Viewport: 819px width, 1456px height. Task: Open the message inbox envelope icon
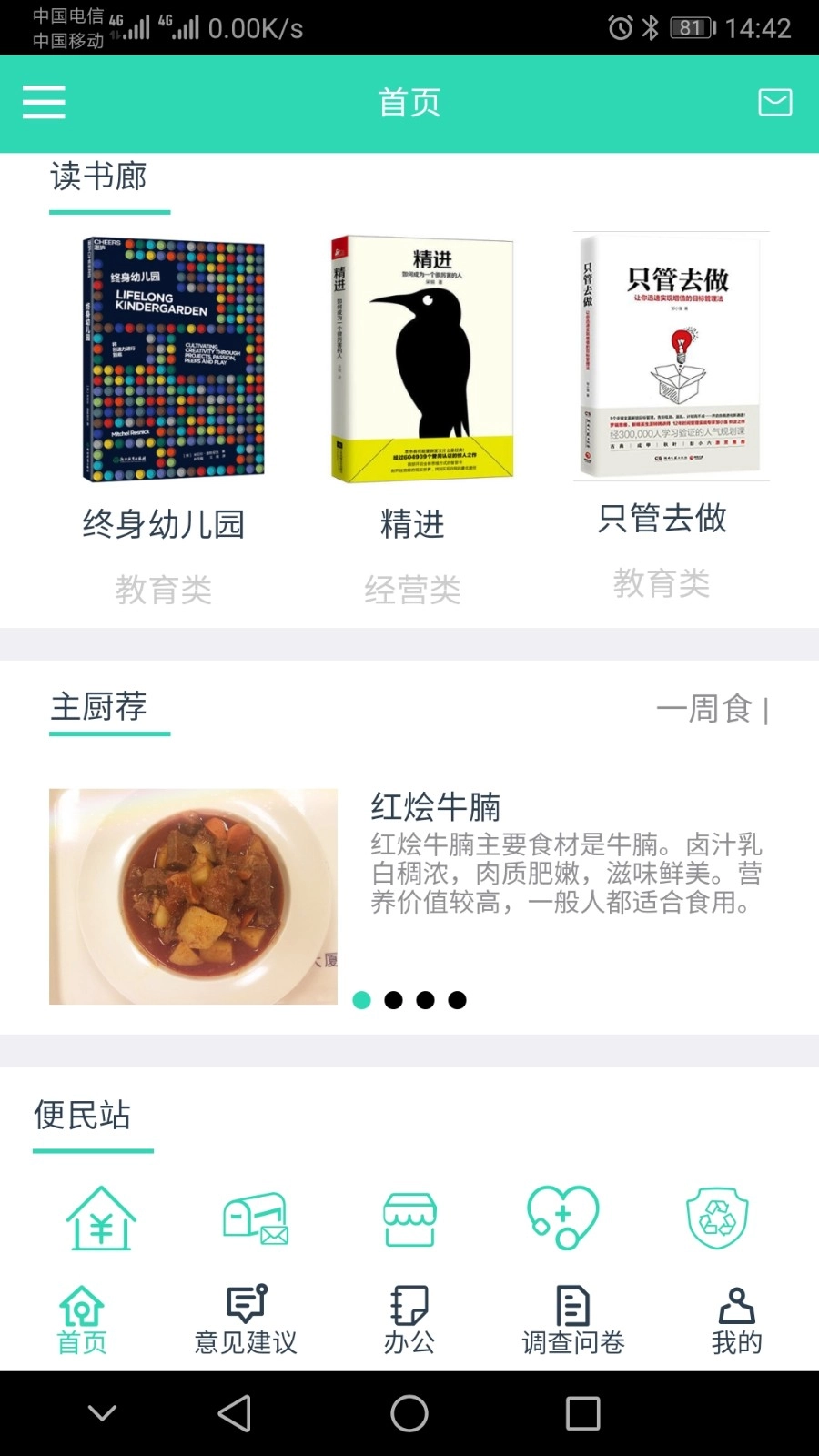tap(774, 102)
